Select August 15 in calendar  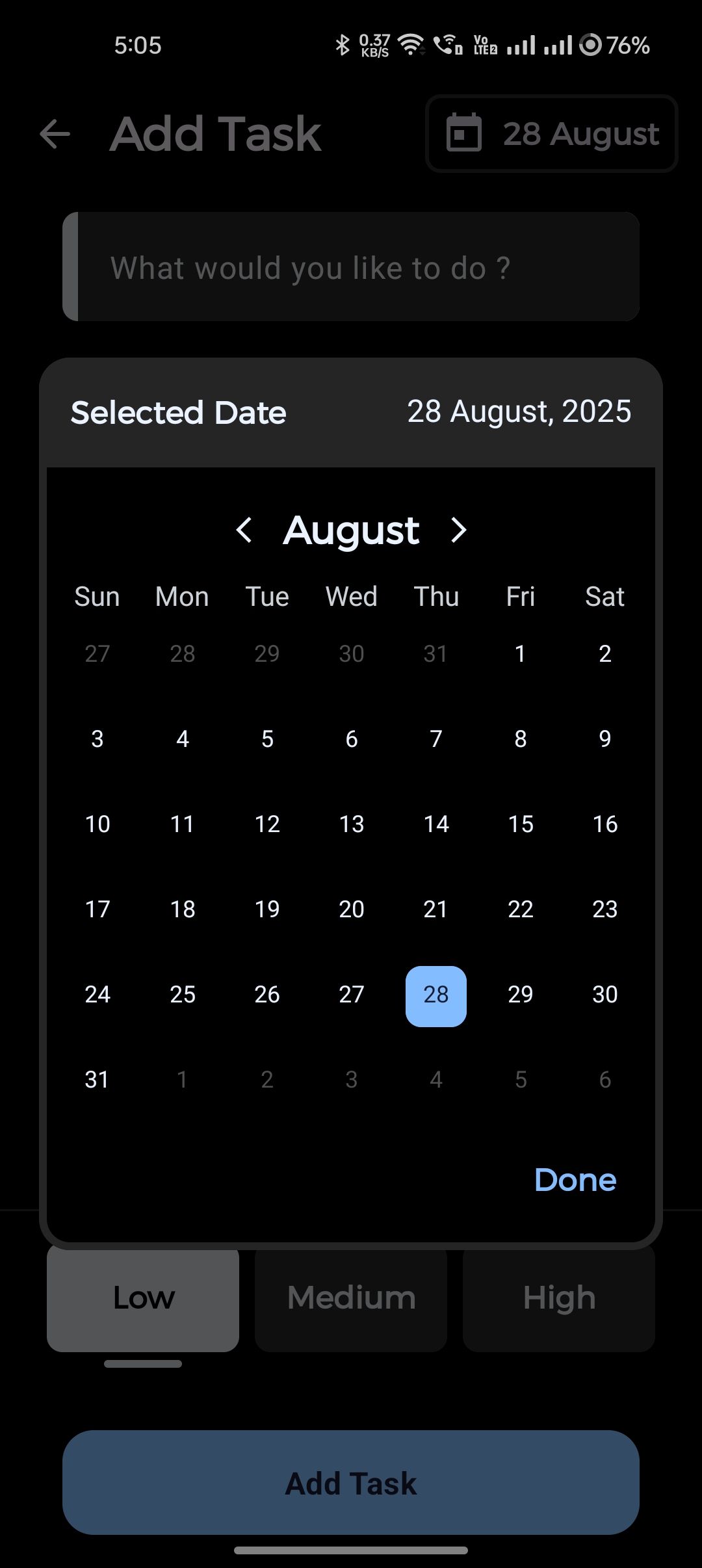(x=521, y=824)
